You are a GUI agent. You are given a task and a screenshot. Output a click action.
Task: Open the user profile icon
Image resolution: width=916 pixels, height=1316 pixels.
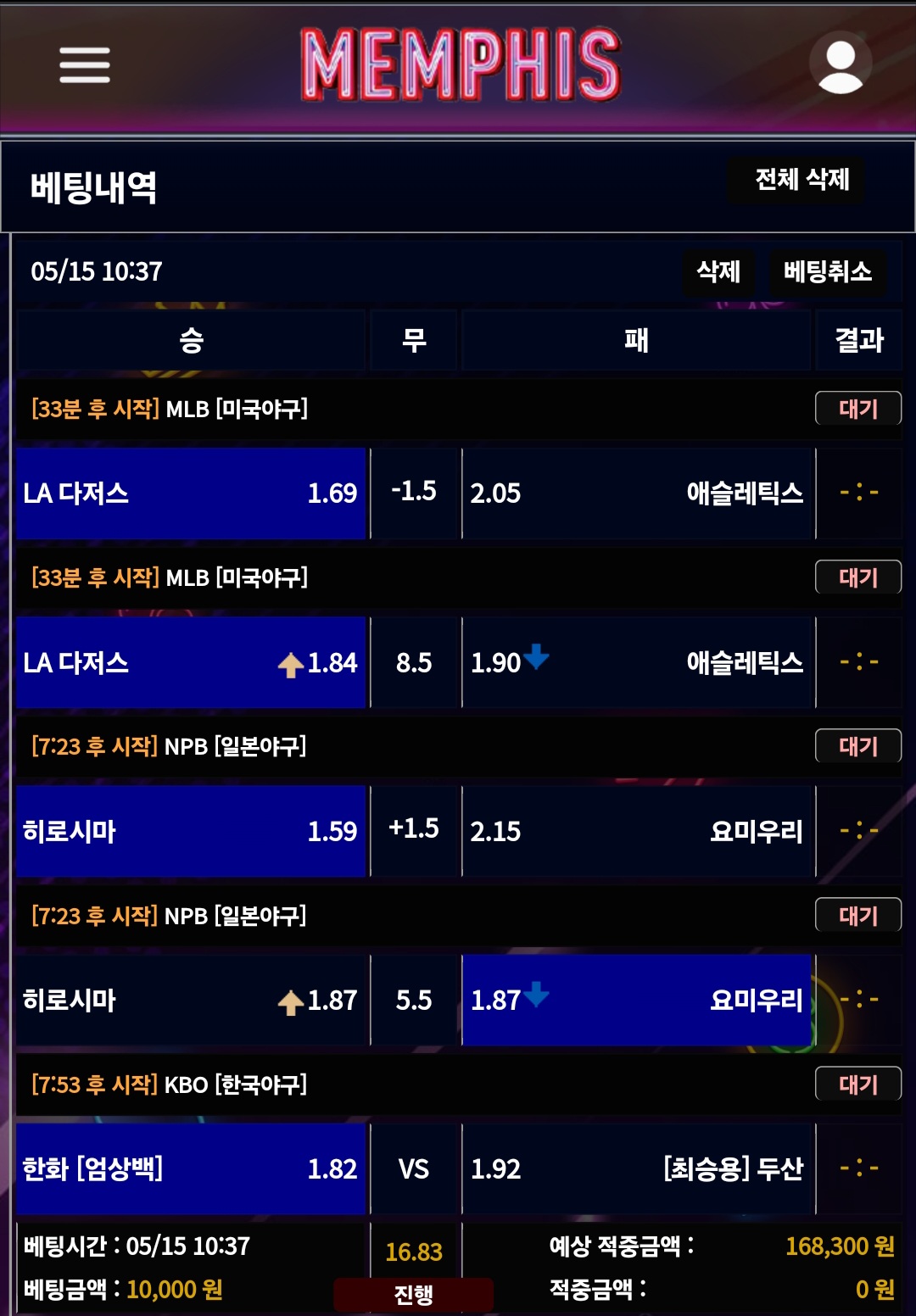click(x=840, y=64)
